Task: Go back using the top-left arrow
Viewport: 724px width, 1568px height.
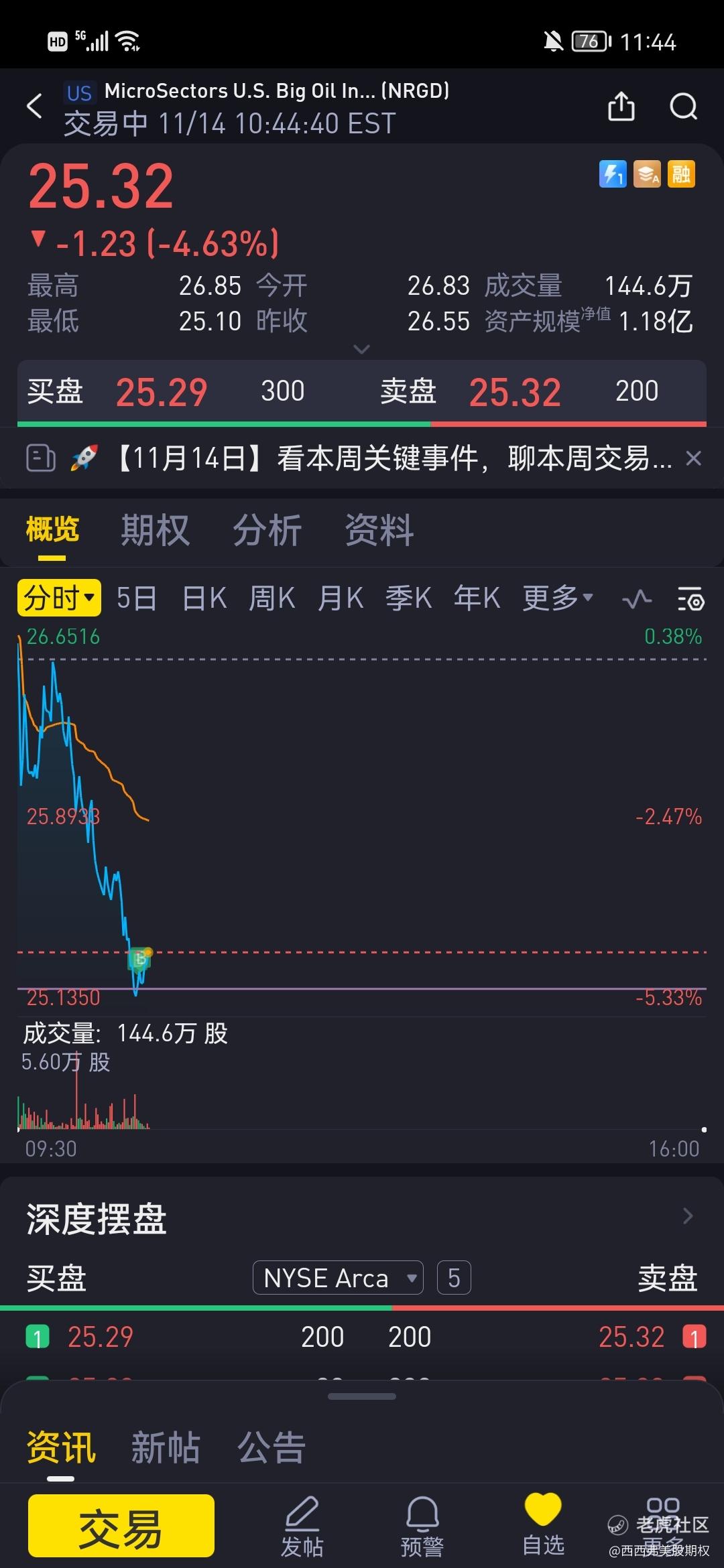Action: pyautogui.click(x=35, y=107)
